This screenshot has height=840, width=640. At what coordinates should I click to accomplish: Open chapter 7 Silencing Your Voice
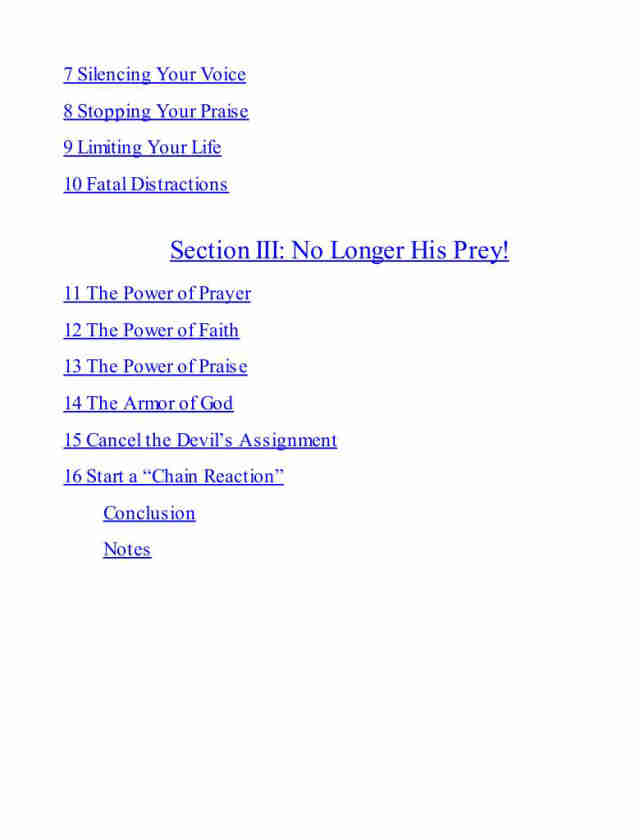click(x=154, y=75)
